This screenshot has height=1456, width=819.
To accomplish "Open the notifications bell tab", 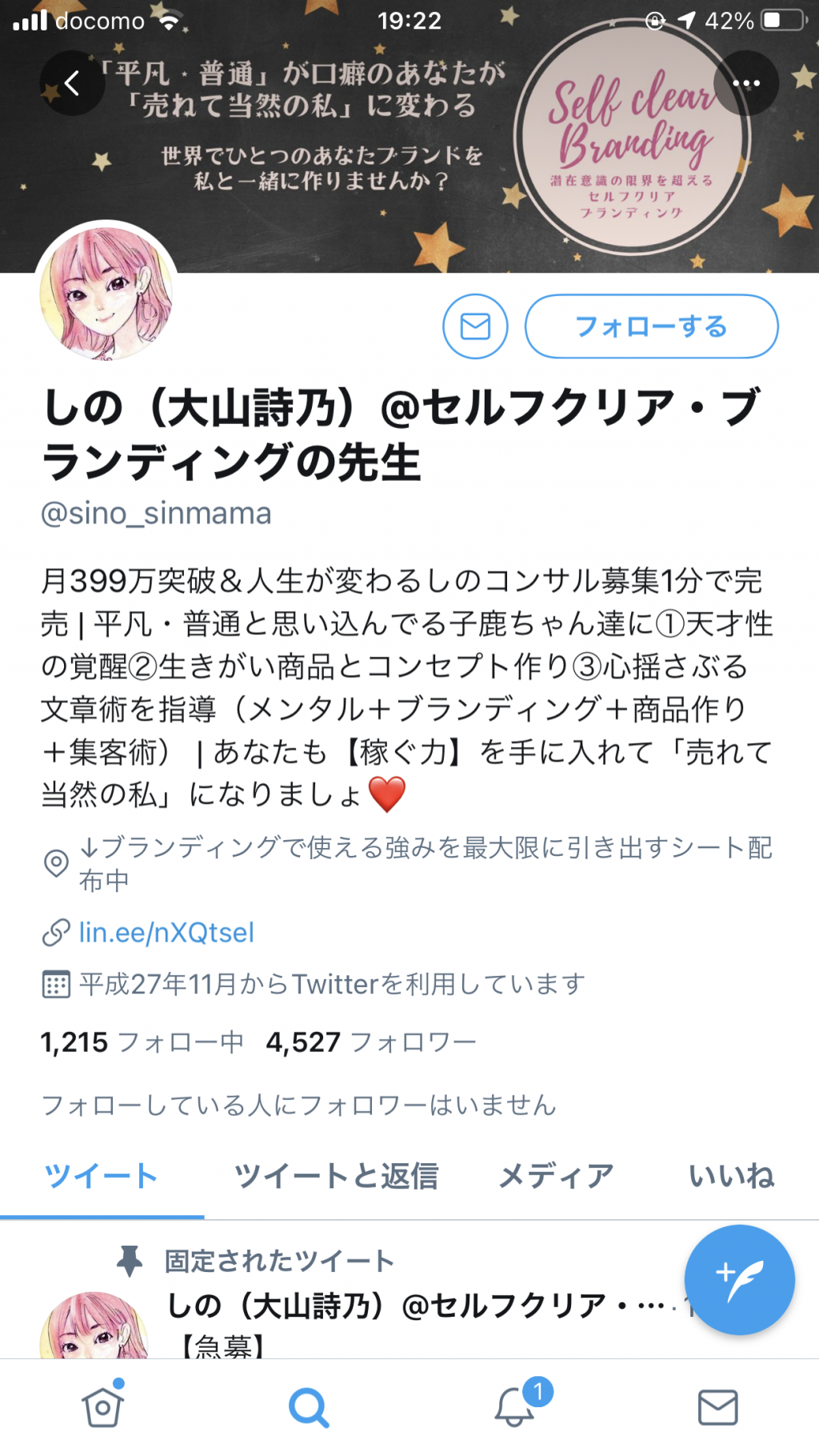I will (x=515, y=1406).
